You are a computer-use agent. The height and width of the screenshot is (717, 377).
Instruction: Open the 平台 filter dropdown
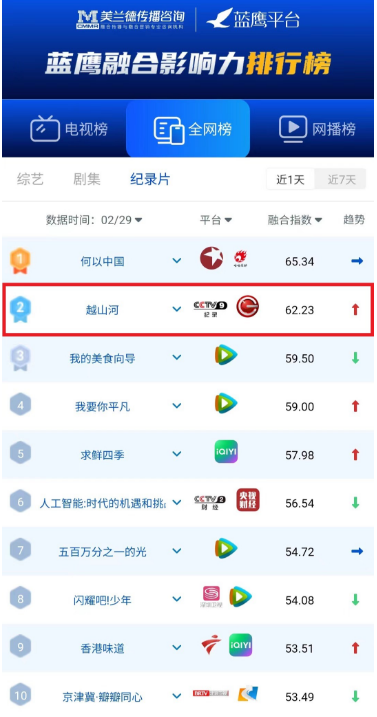[x=215, y=220]
